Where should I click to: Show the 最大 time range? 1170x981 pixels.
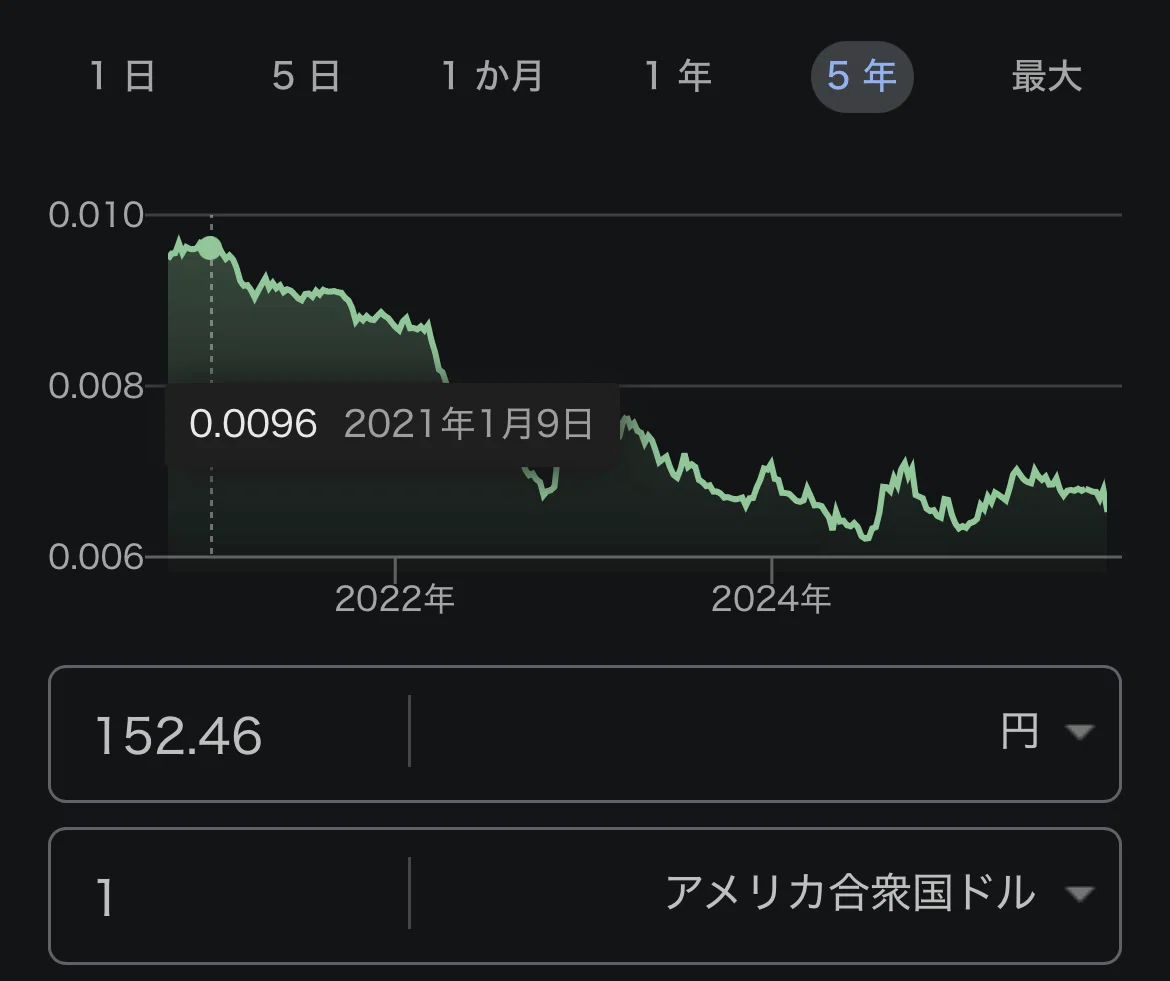coord(1046,76)
